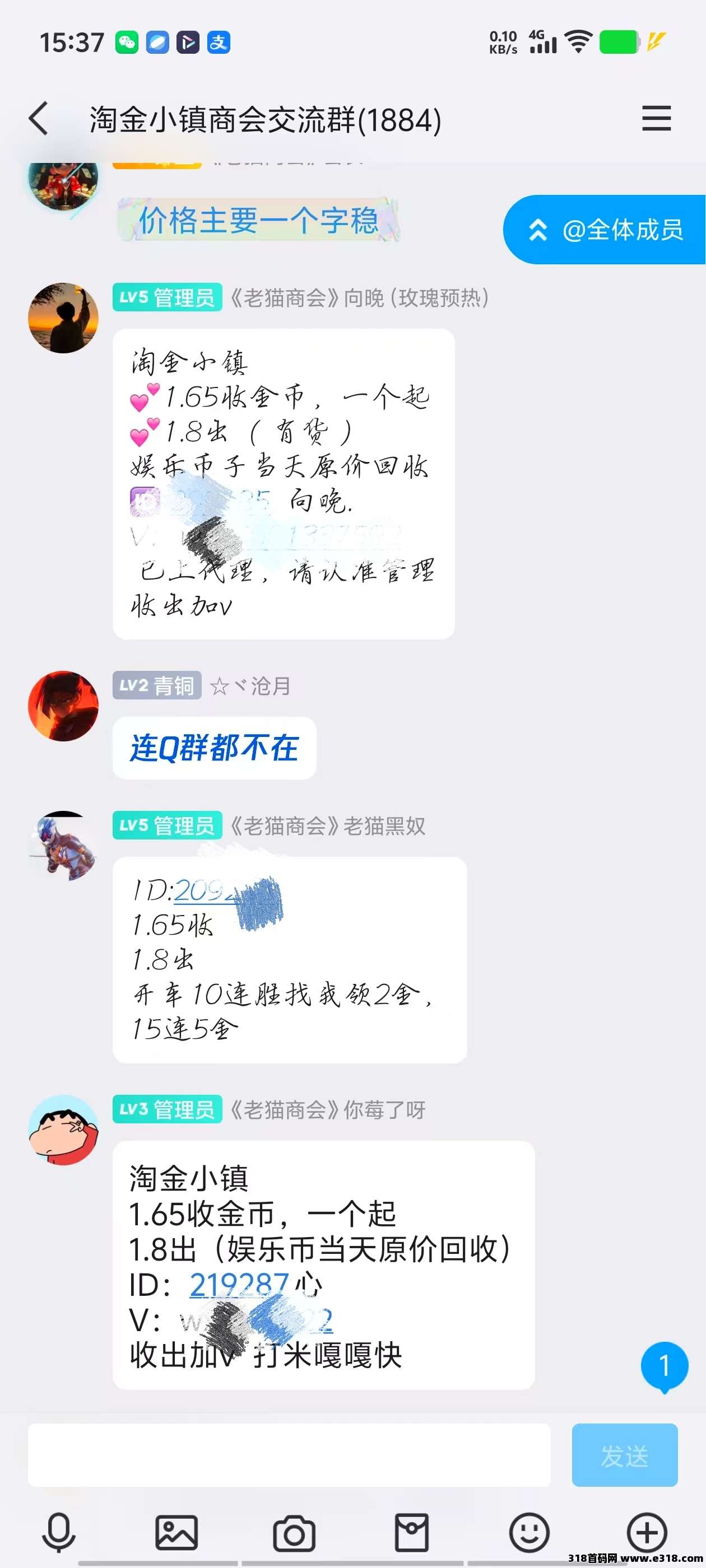706x1568 pixels.
Task: Tap the 发送 send button
Action: (624, 1455)
